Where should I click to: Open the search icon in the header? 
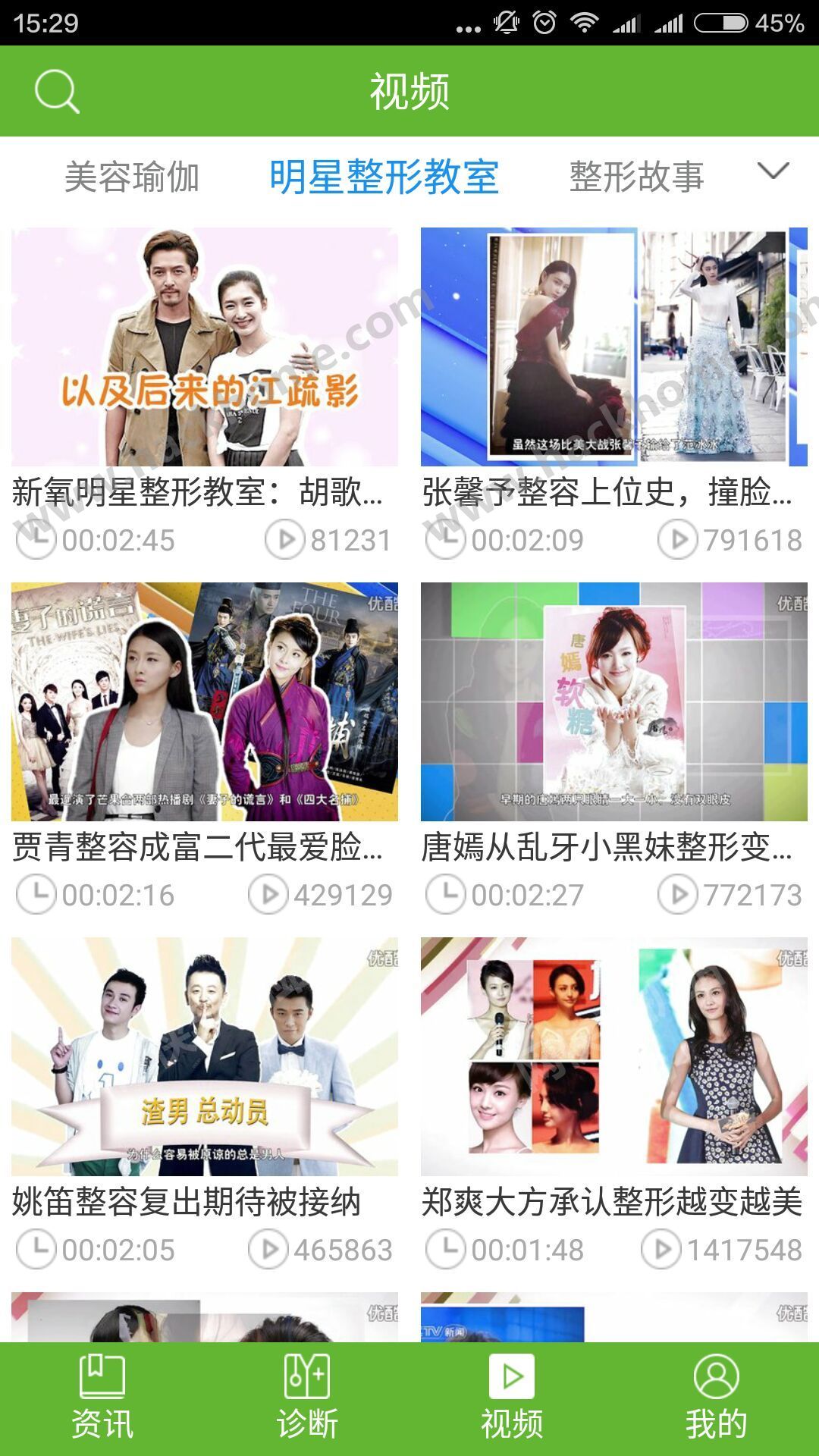[57, 92]
